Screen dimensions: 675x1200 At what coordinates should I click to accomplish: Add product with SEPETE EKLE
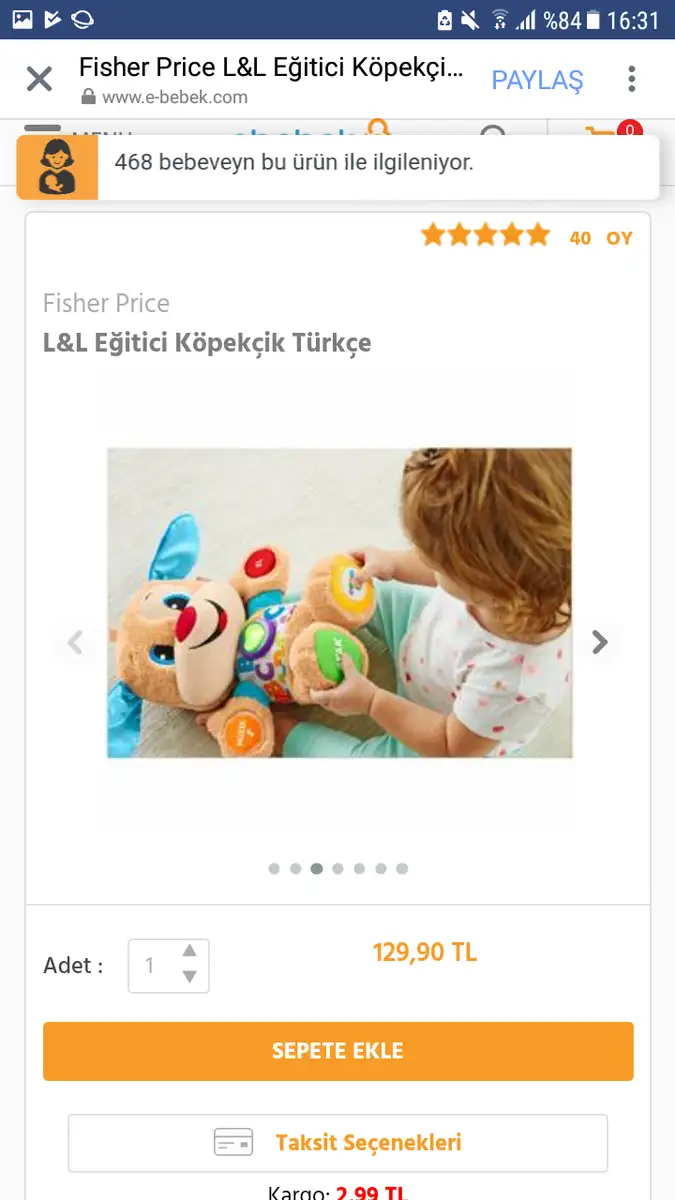(338, 1051)
